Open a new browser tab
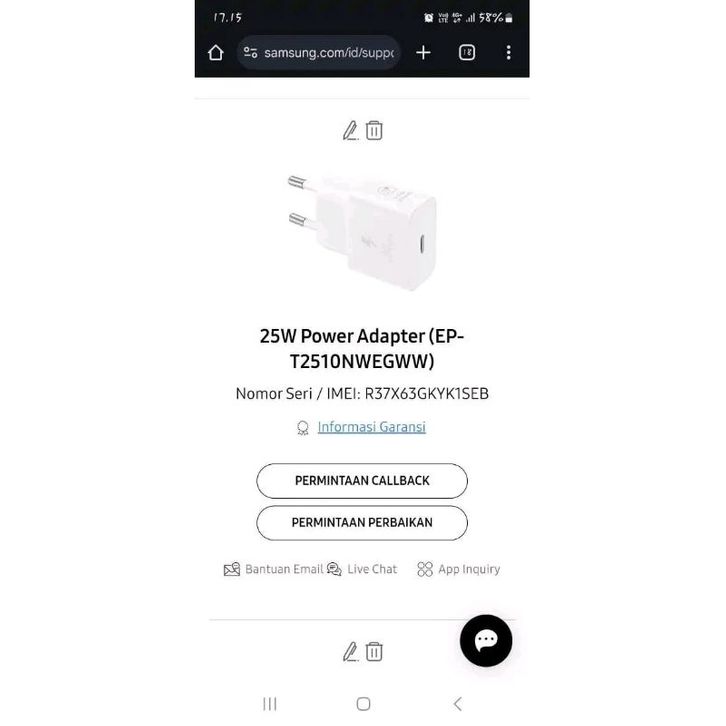This screenshot has width=726, height=726. (x=423, y=53)
